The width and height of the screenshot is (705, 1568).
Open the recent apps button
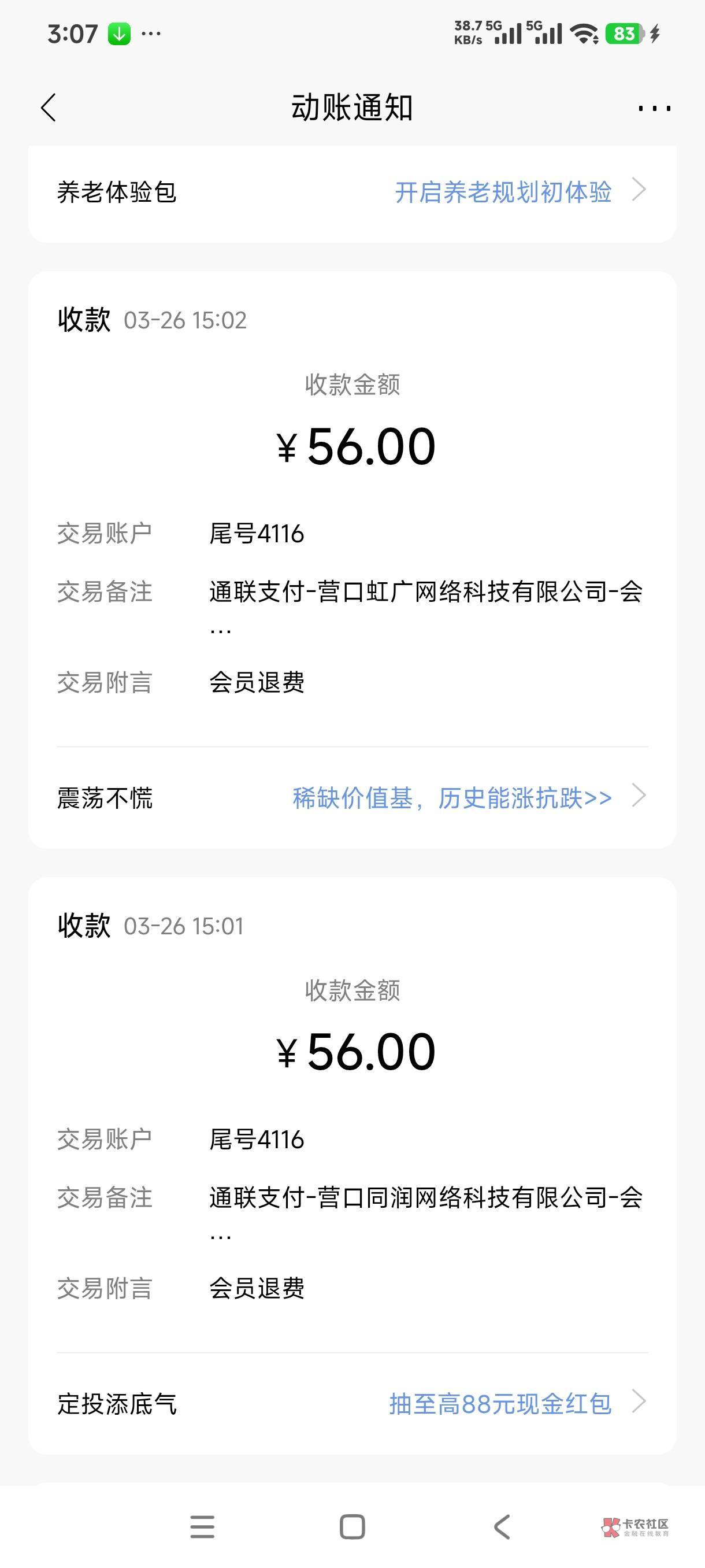(203, 1526)
